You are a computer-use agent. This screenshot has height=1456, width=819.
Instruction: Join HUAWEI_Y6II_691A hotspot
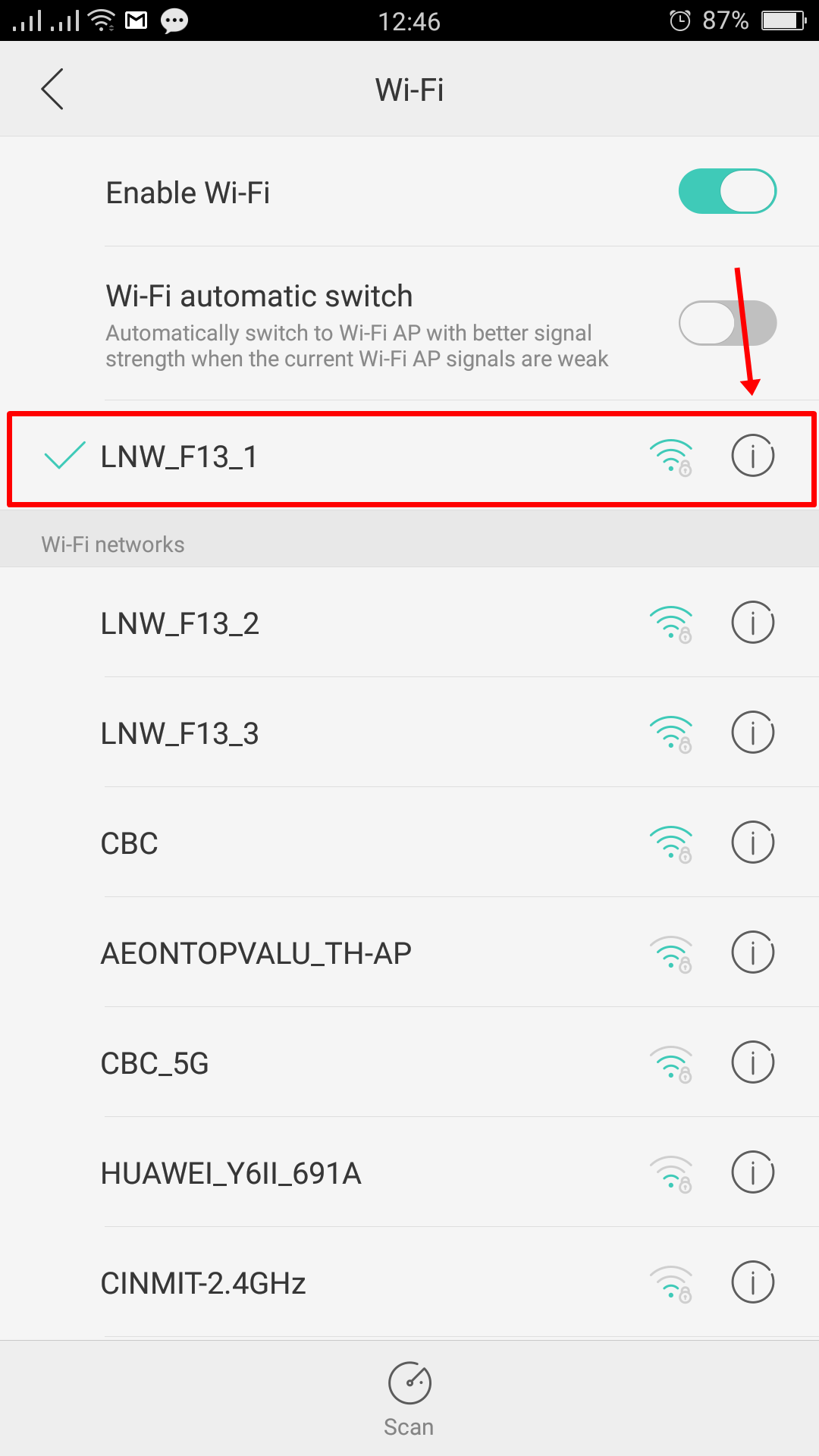[x=231, y=1173]
